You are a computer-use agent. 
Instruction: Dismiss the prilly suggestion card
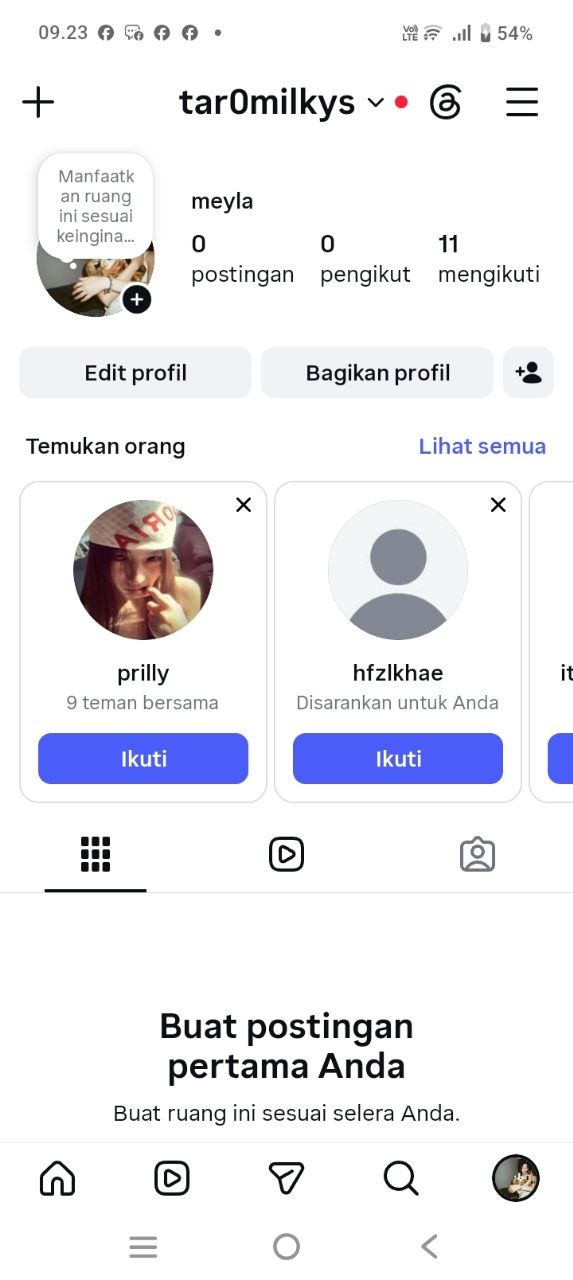pos(243,505)
